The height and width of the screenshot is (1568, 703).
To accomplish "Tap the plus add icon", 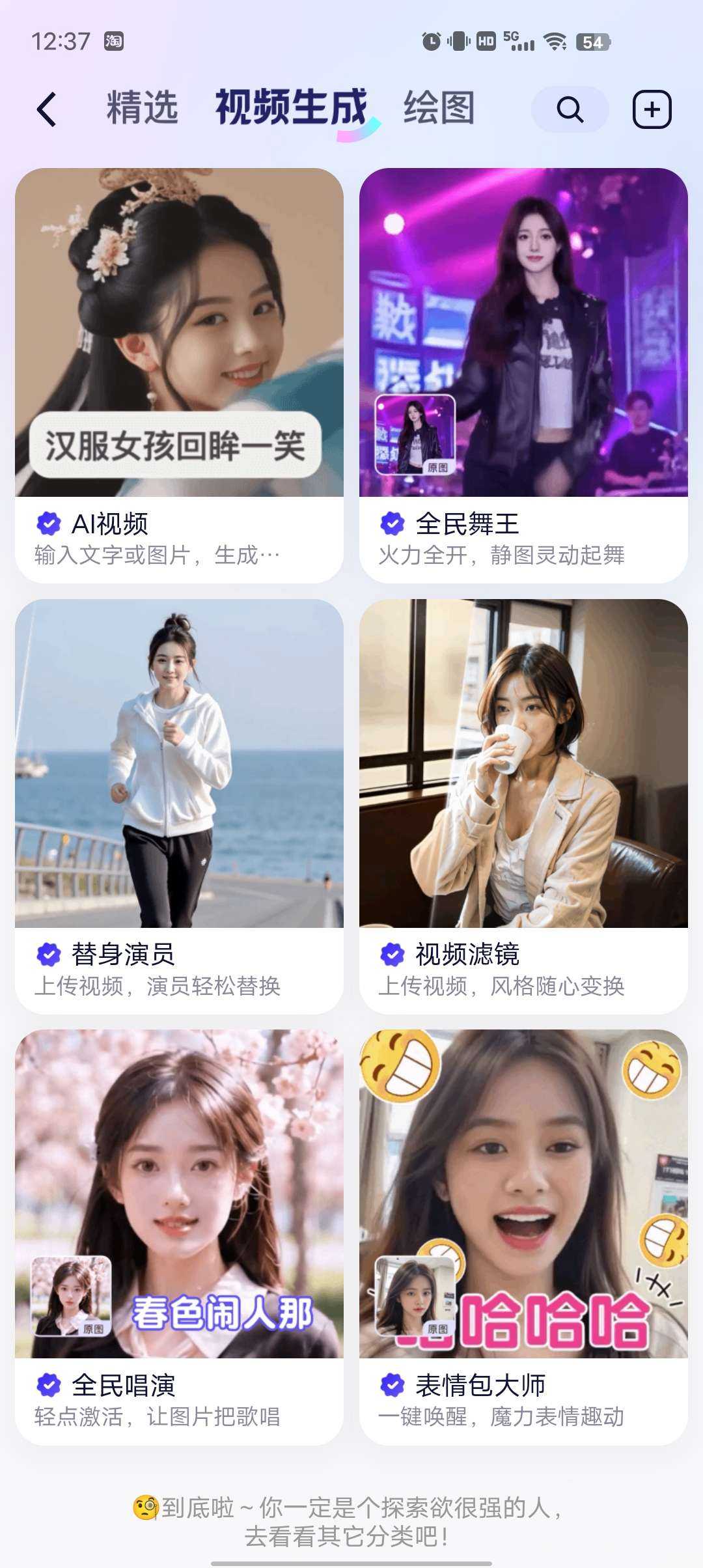I will pos(652,109).
